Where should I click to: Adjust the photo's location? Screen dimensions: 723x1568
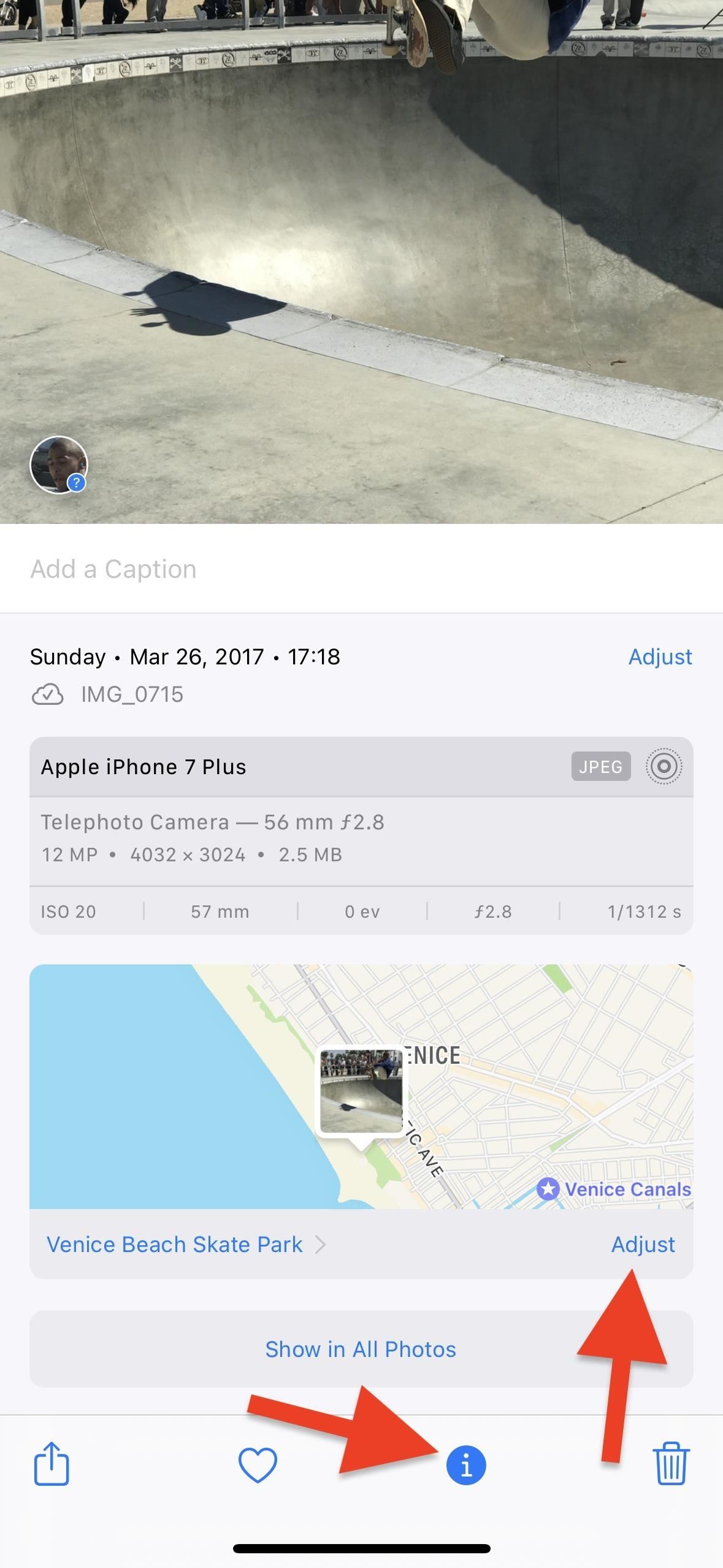(x=643, y=1244)
